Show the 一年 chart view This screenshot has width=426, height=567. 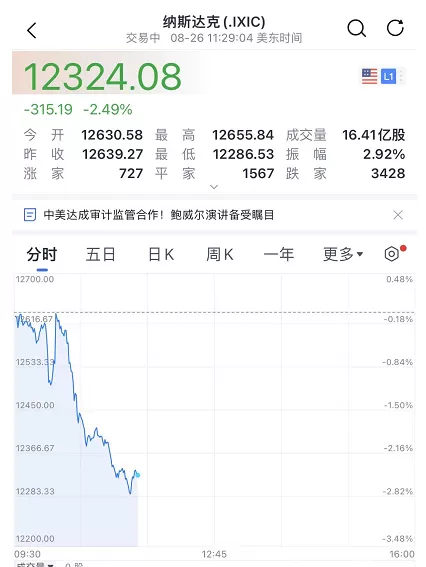(x=278, y=254)
